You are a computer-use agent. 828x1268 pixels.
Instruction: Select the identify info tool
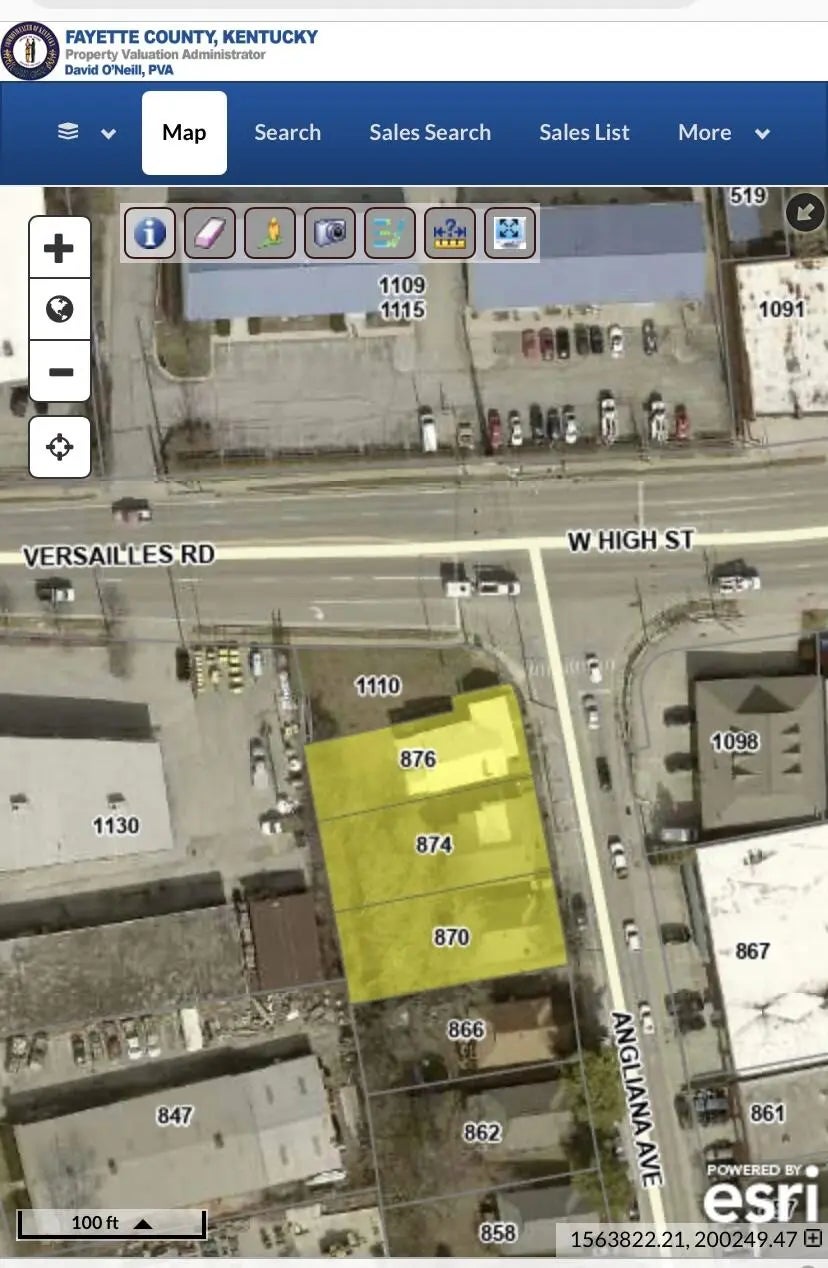click(150, 233)
